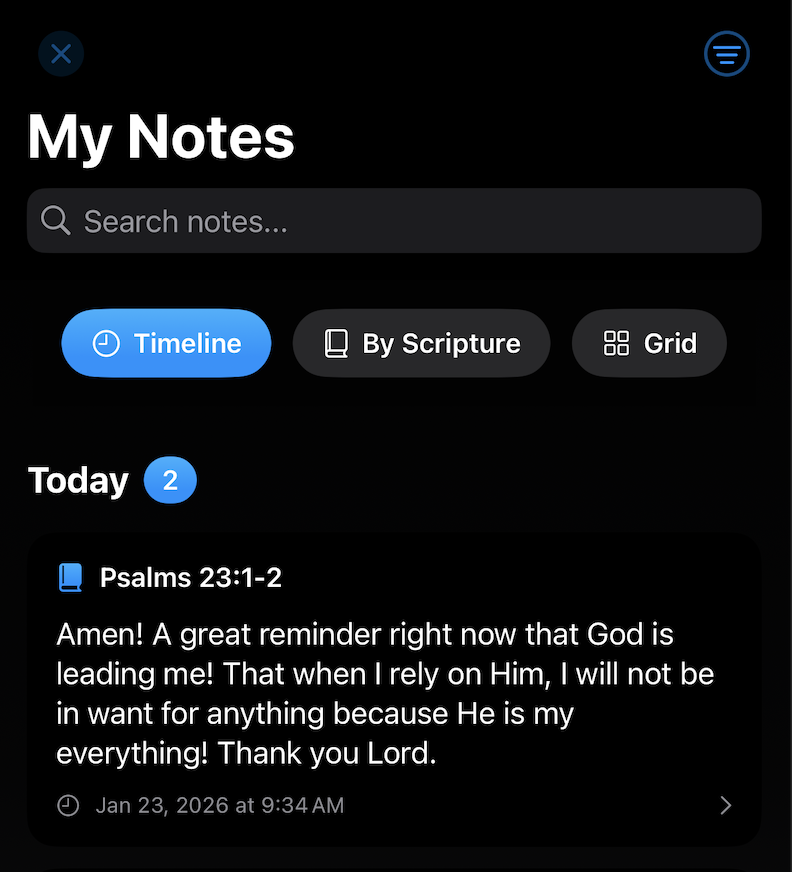Select the Timeline view chip
The width and height of the screenshot is (792, 872).
click(x=166, y=343)
